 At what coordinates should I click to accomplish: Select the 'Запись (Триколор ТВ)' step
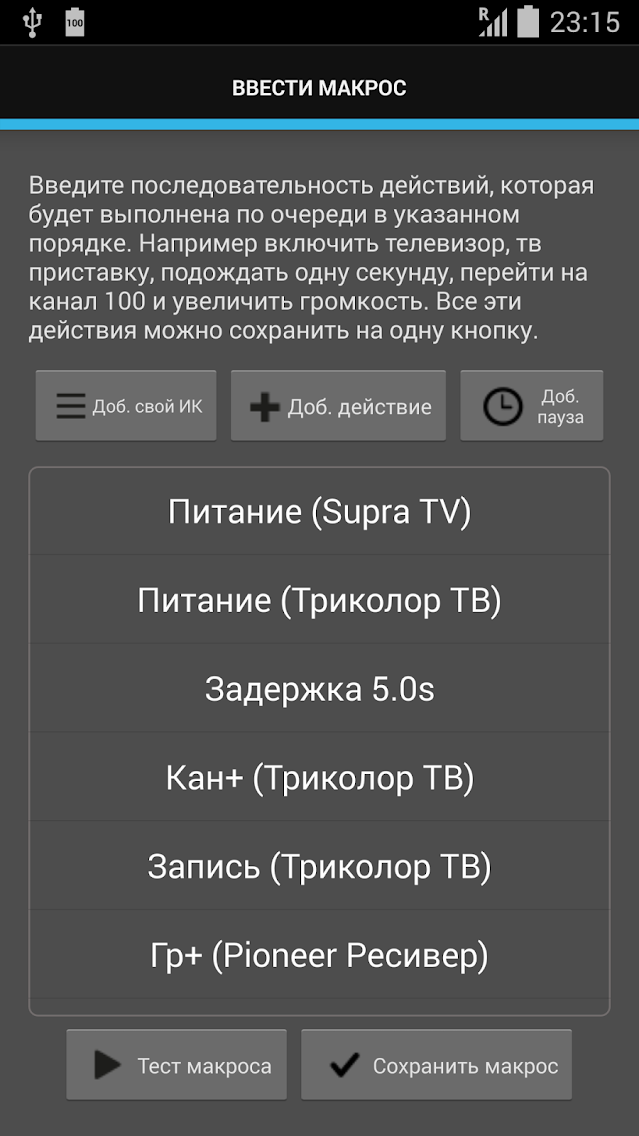point(319,867)
